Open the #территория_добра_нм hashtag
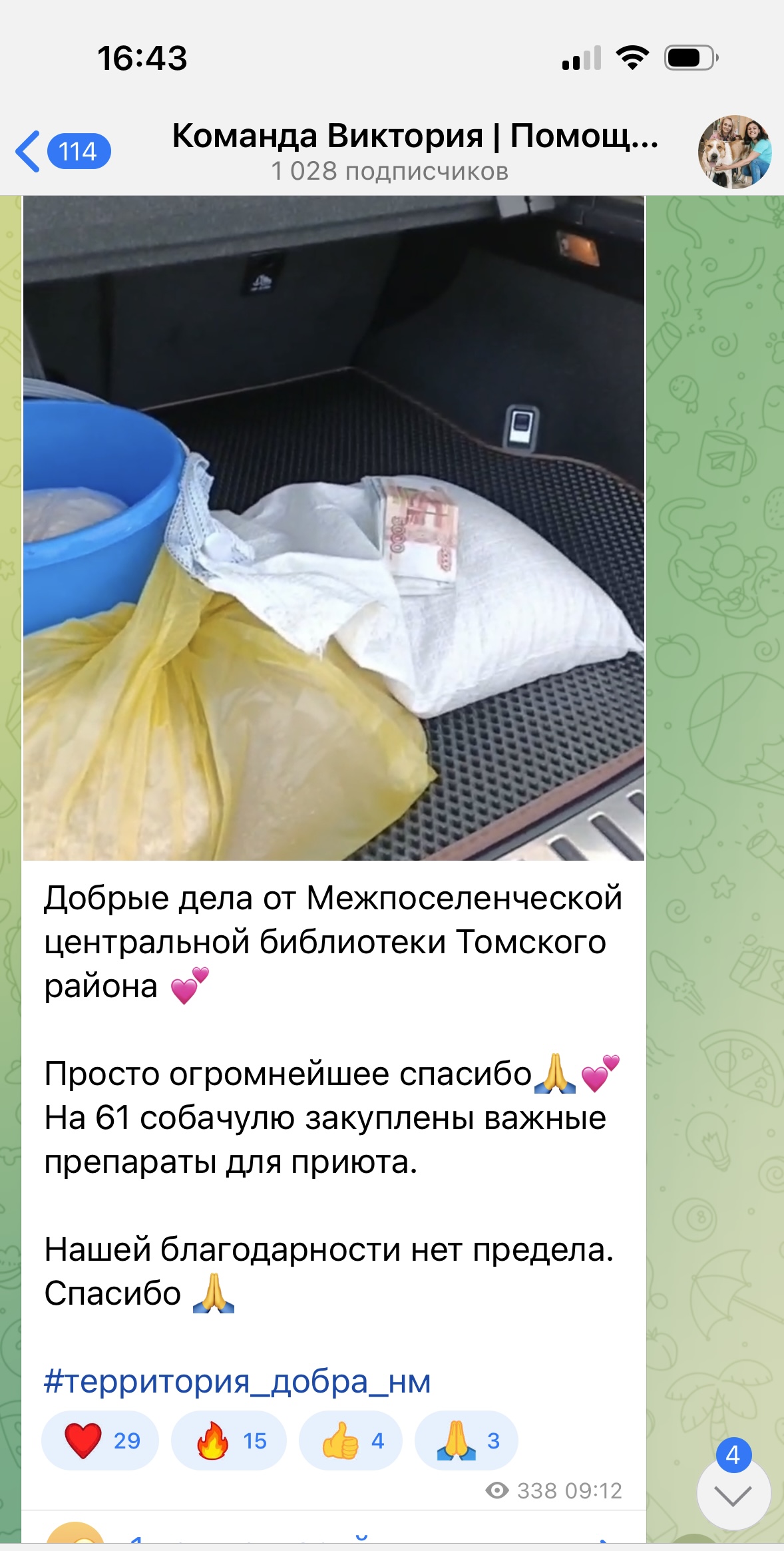The image size is (784, 1551). pyautogui.click(x=238, y=1381)
